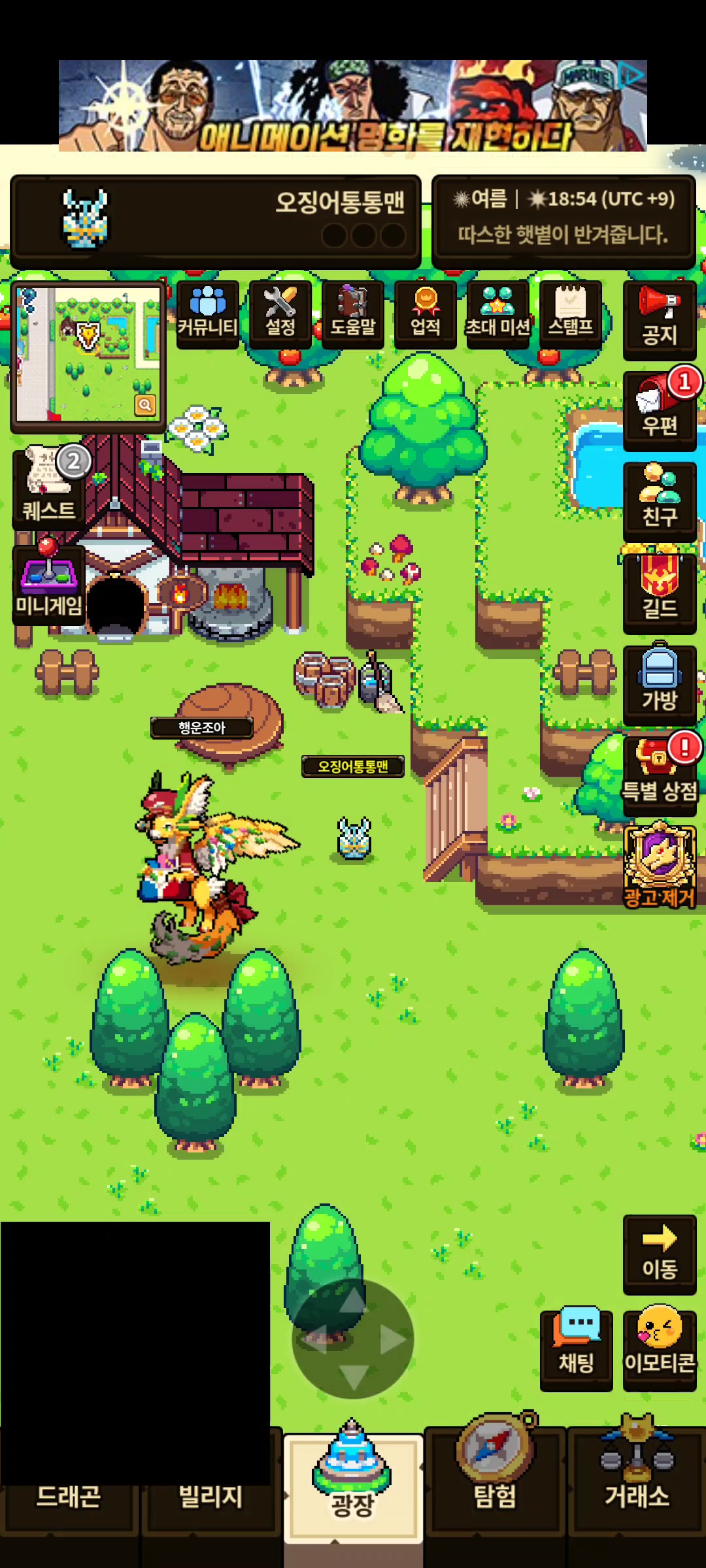Switch to the 탐험 exploration tab
Screen dimensions: 706x1568
[x=495, y=1483]
